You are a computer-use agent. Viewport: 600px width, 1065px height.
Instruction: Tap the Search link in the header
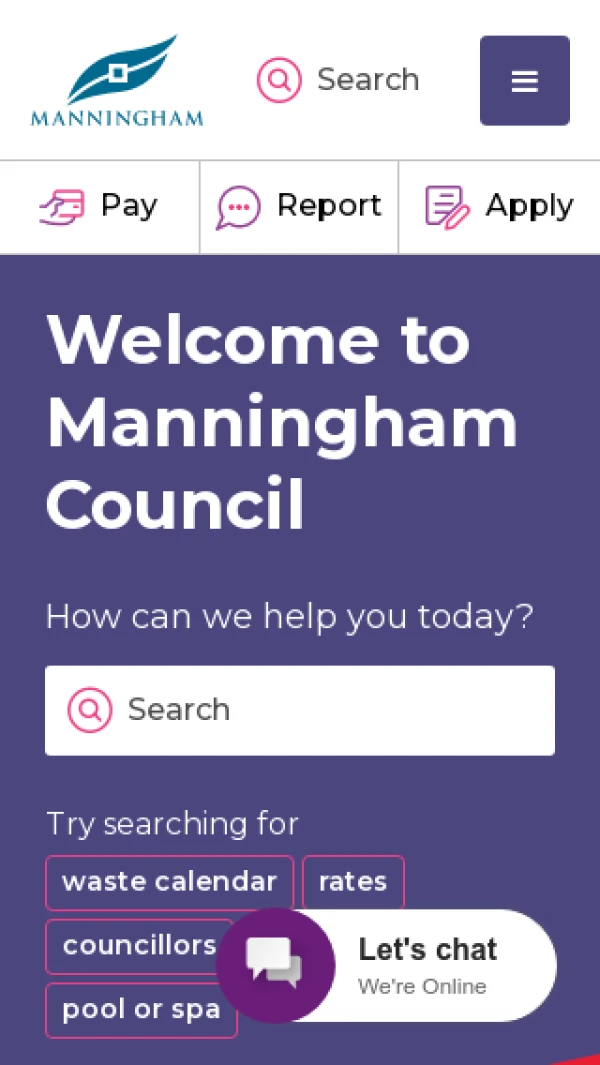click(x=338, y=80)
